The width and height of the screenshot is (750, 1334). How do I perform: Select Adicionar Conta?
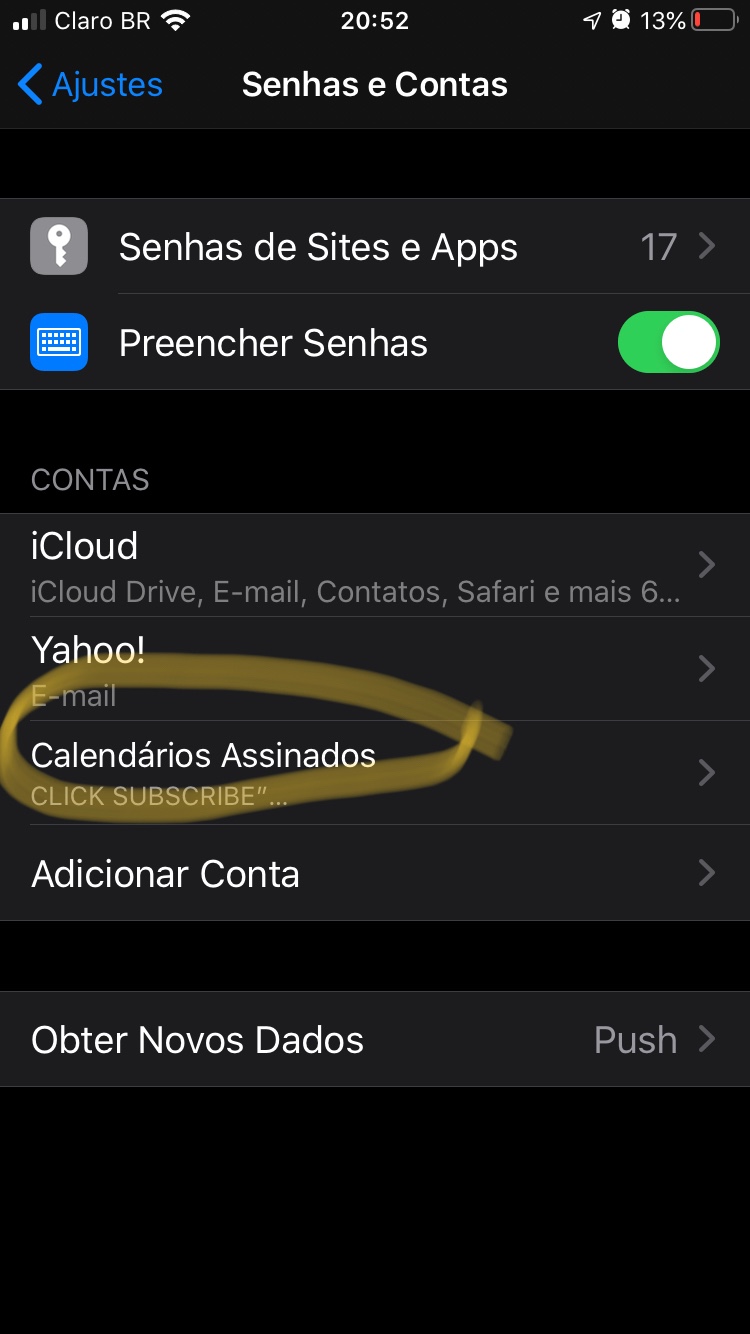point(375,874)
